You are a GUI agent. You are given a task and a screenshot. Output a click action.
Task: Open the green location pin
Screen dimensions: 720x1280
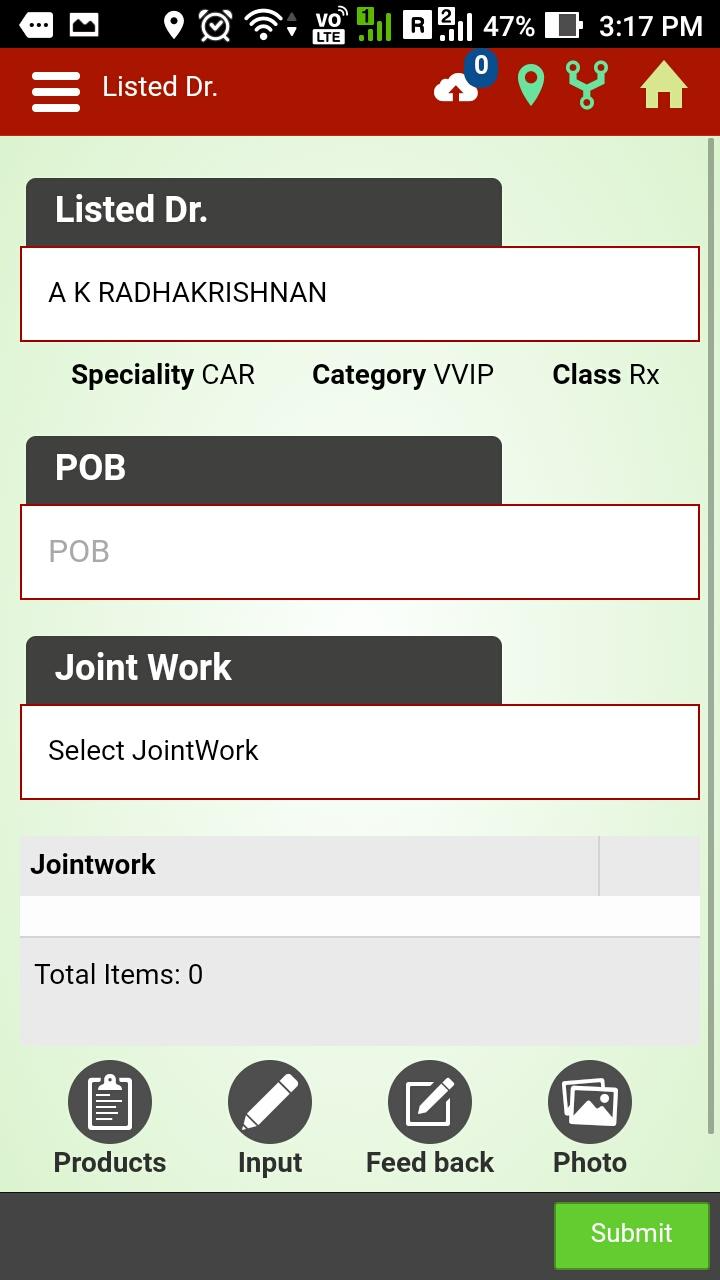(531, 87)
